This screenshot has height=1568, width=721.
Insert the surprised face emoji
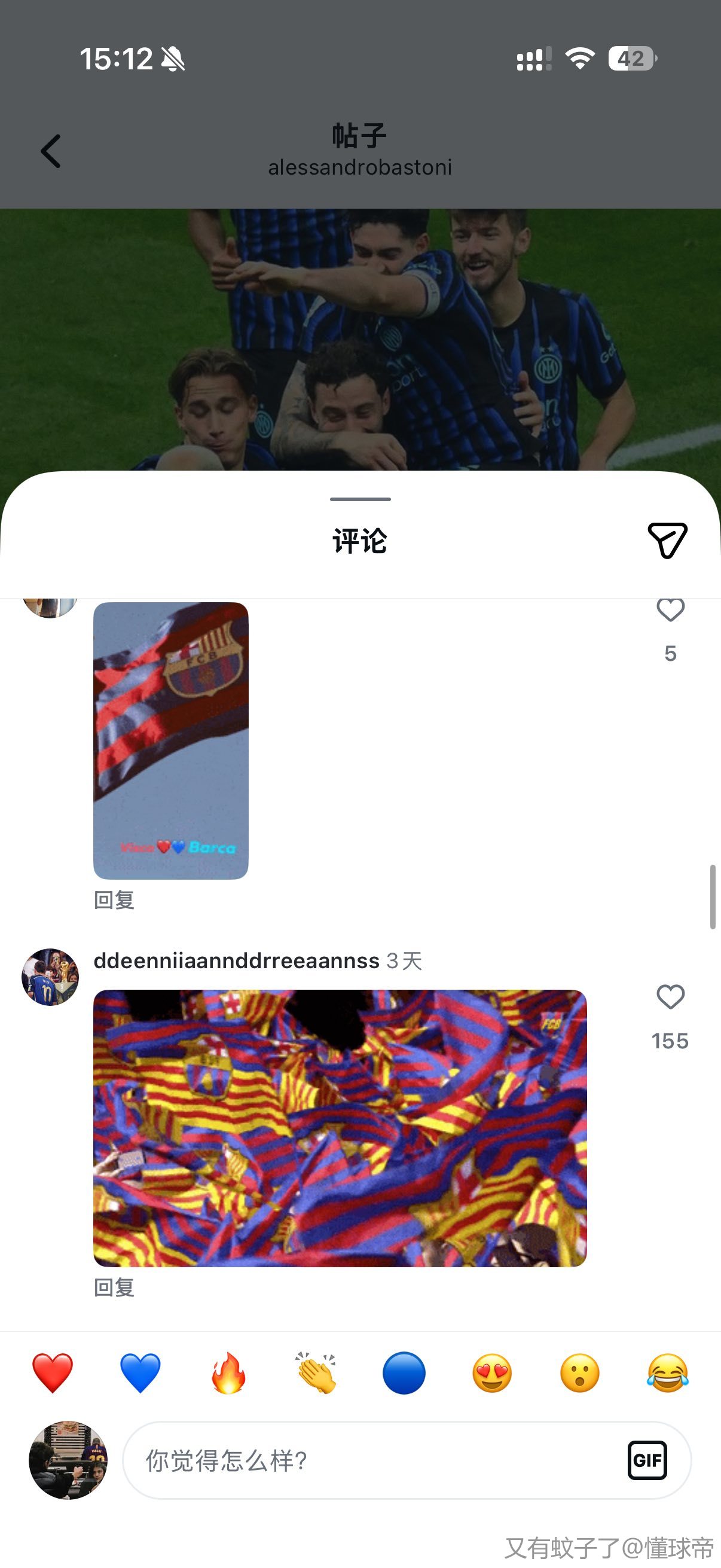579,1373
